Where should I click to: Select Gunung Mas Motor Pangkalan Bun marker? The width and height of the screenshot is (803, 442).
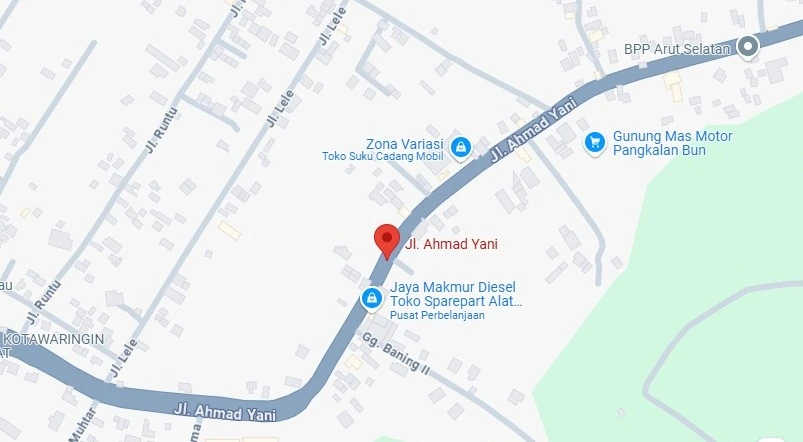(x=595, y=143)
